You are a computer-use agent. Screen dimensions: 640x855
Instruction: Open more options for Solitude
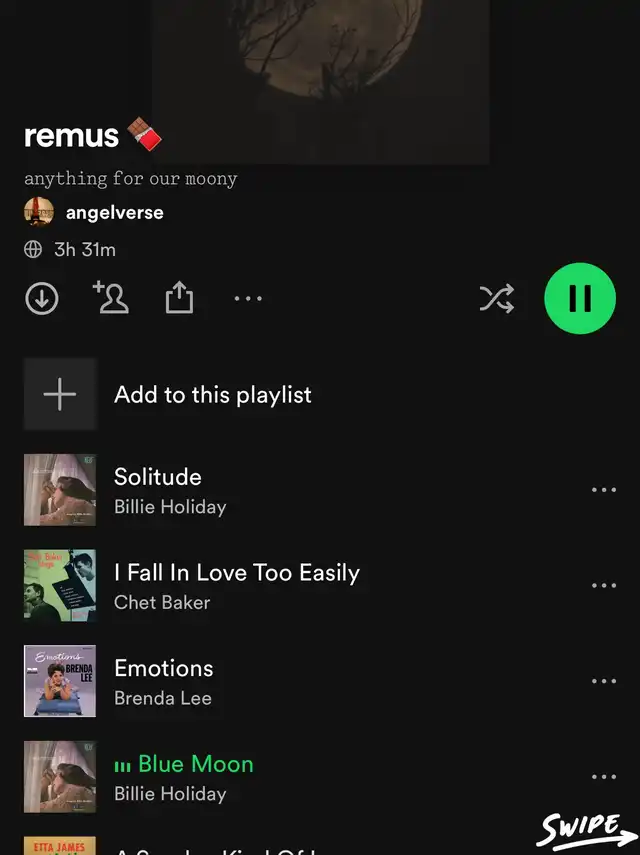point(604,490)
